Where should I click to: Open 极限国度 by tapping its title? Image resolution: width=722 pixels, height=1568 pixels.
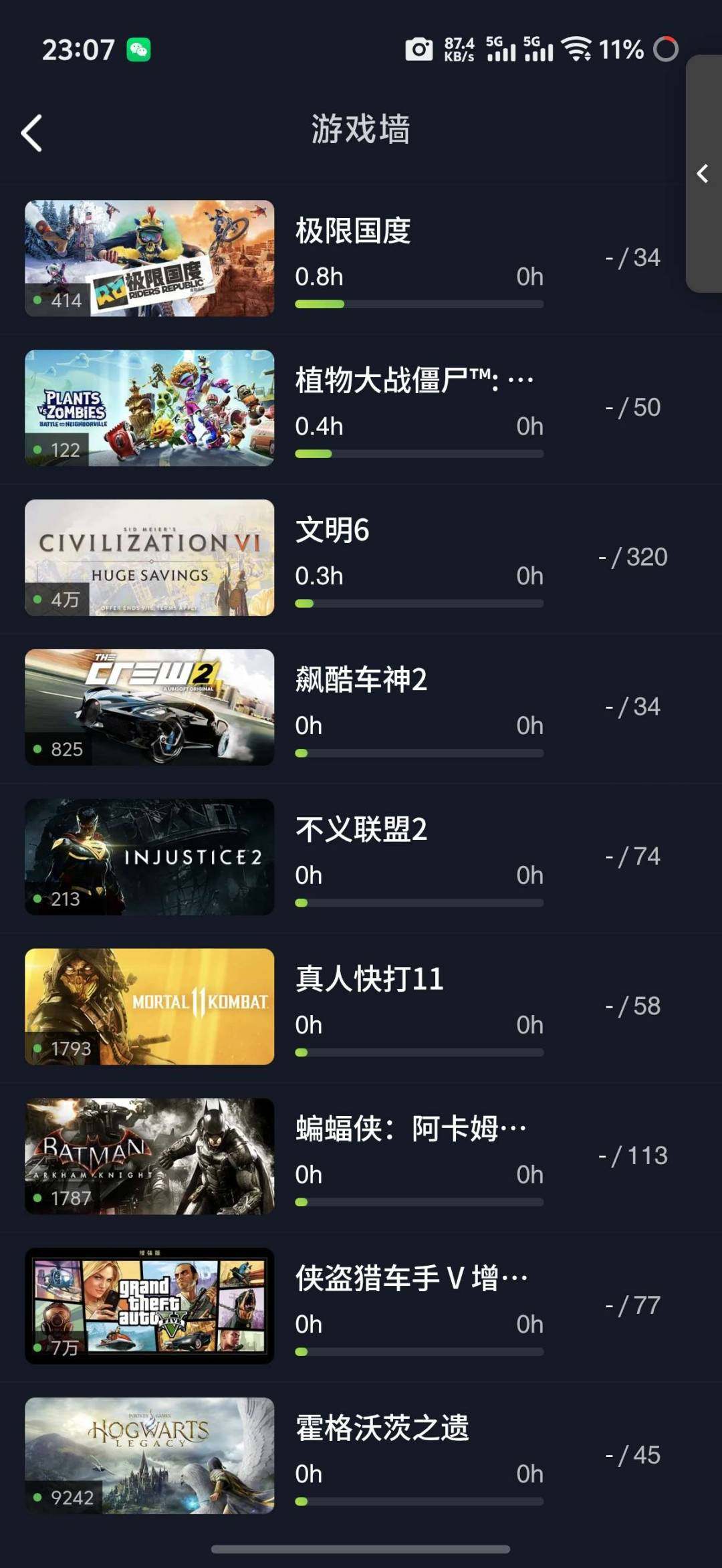(354, 231)
